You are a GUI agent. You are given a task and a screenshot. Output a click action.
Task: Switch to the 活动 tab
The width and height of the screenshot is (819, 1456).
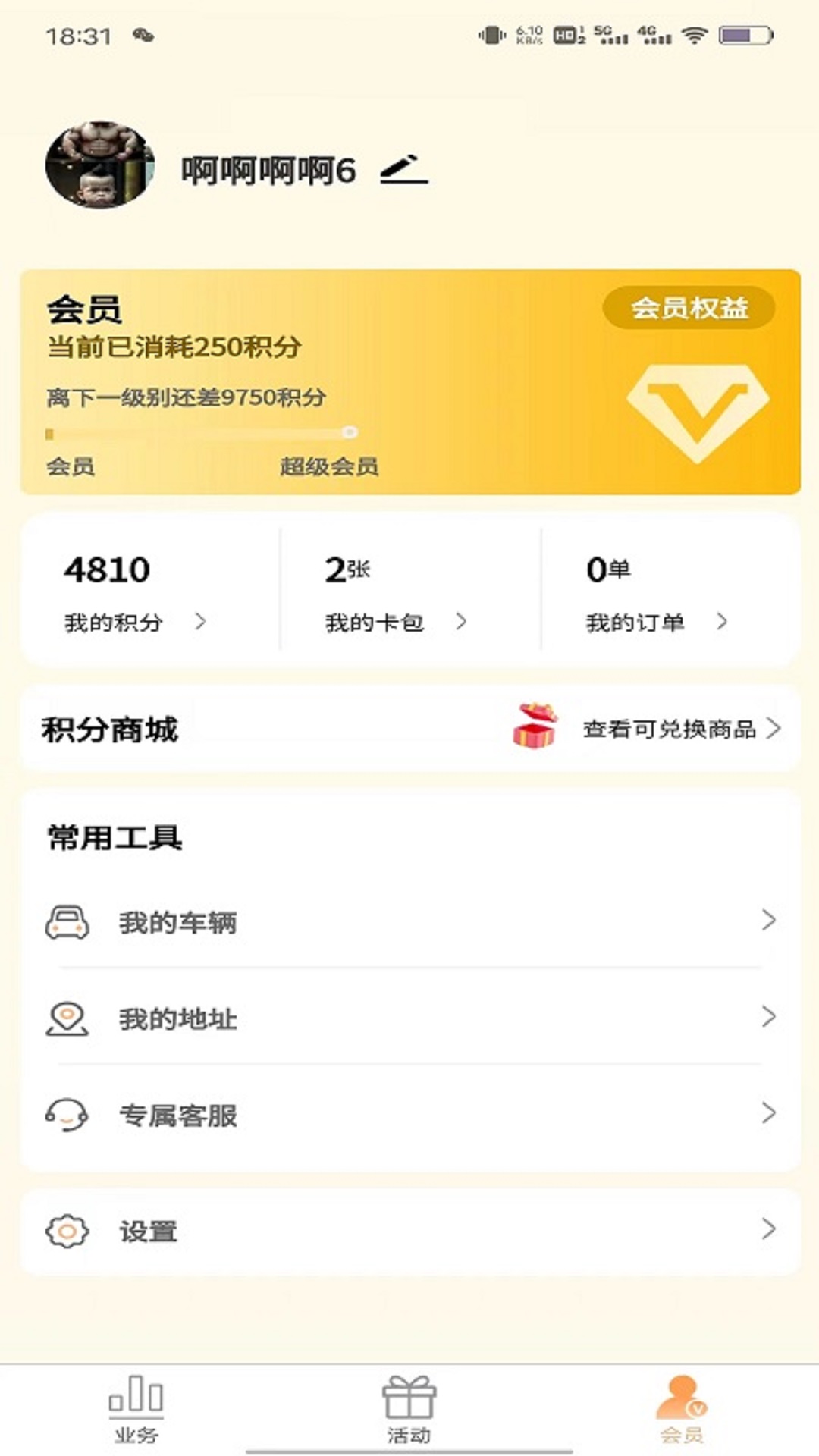pos(409,1408)
